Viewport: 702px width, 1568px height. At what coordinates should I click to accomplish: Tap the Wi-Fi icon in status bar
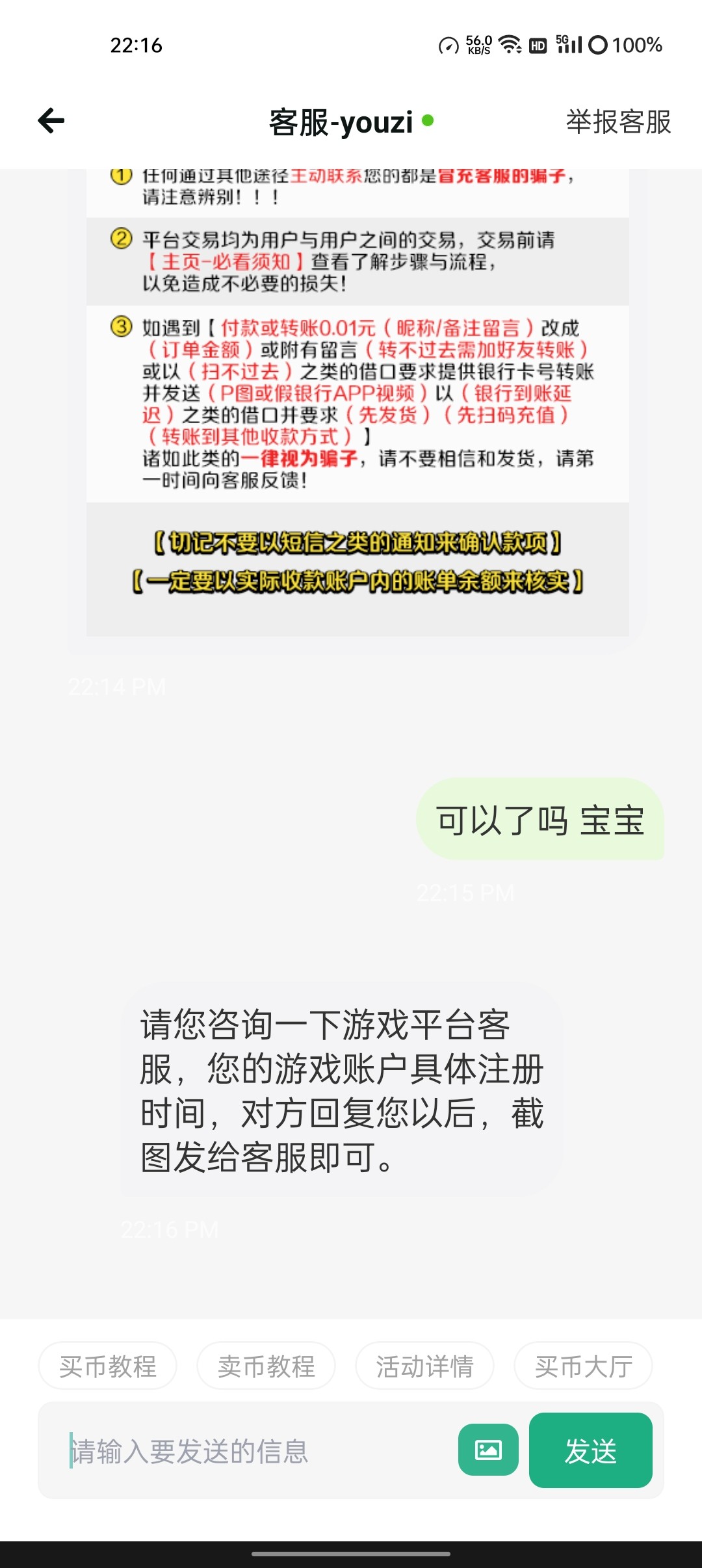[510, 44]
